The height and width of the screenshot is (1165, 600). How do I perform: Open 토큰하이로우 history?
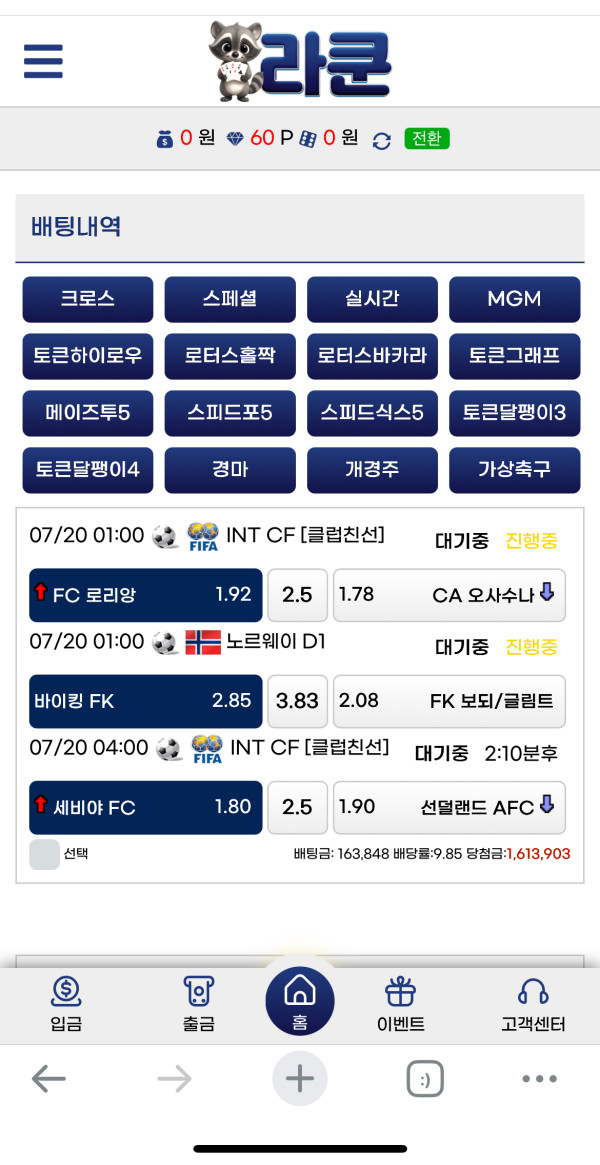(88, 356)
